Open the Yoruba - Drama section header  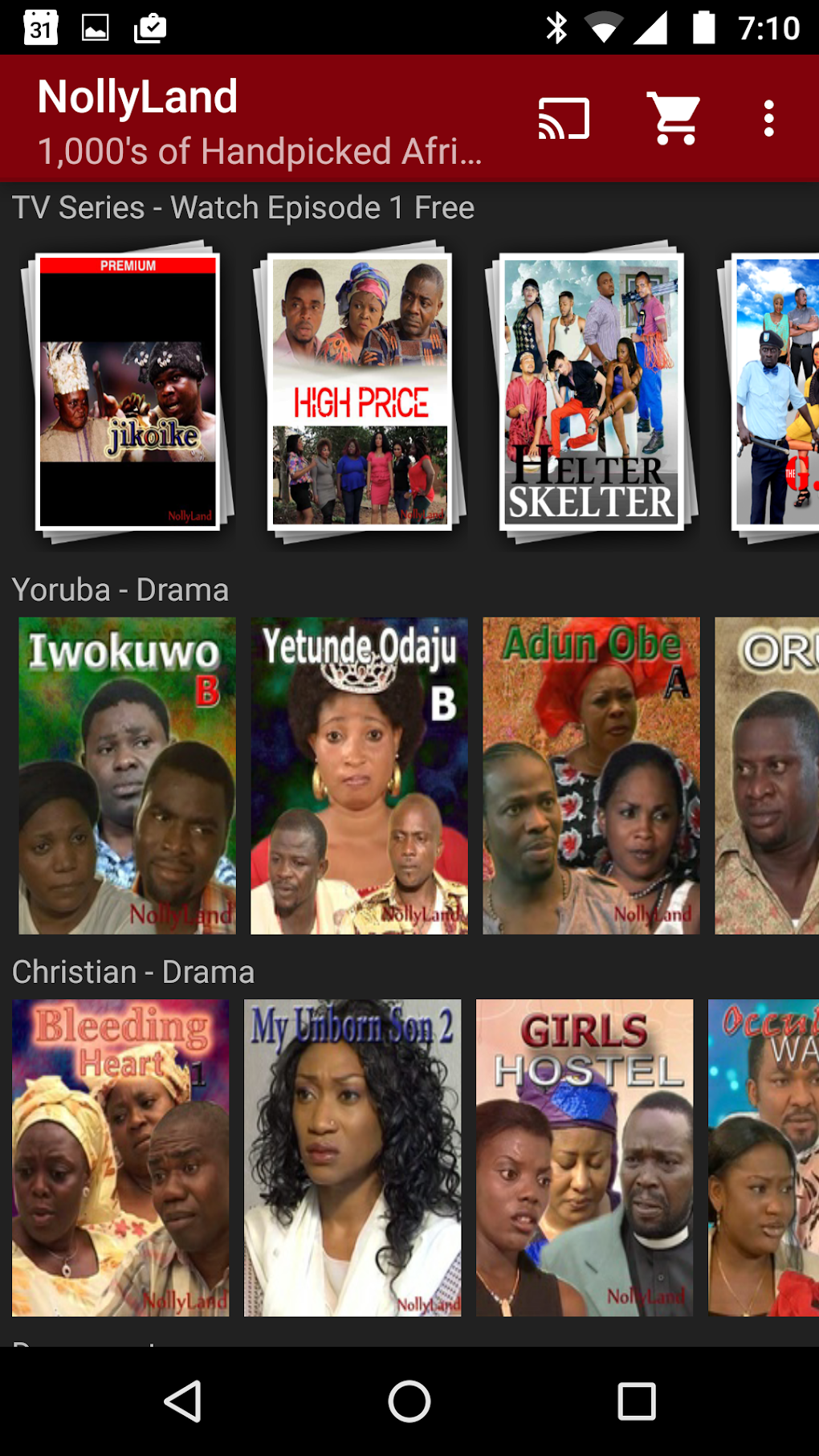120,589
